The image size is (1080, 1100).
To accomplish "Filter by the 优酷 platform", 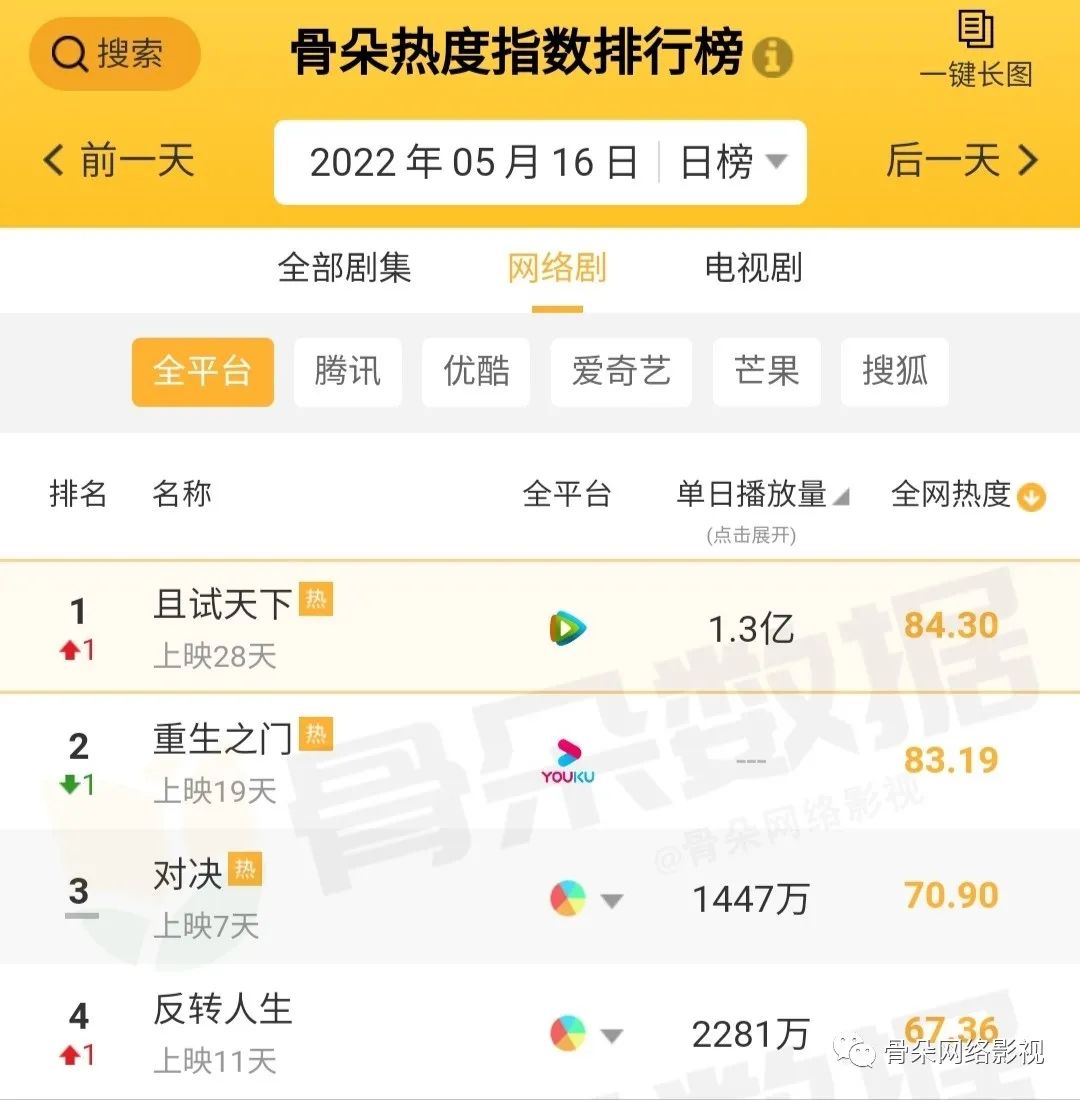I will tap(476, 372).
